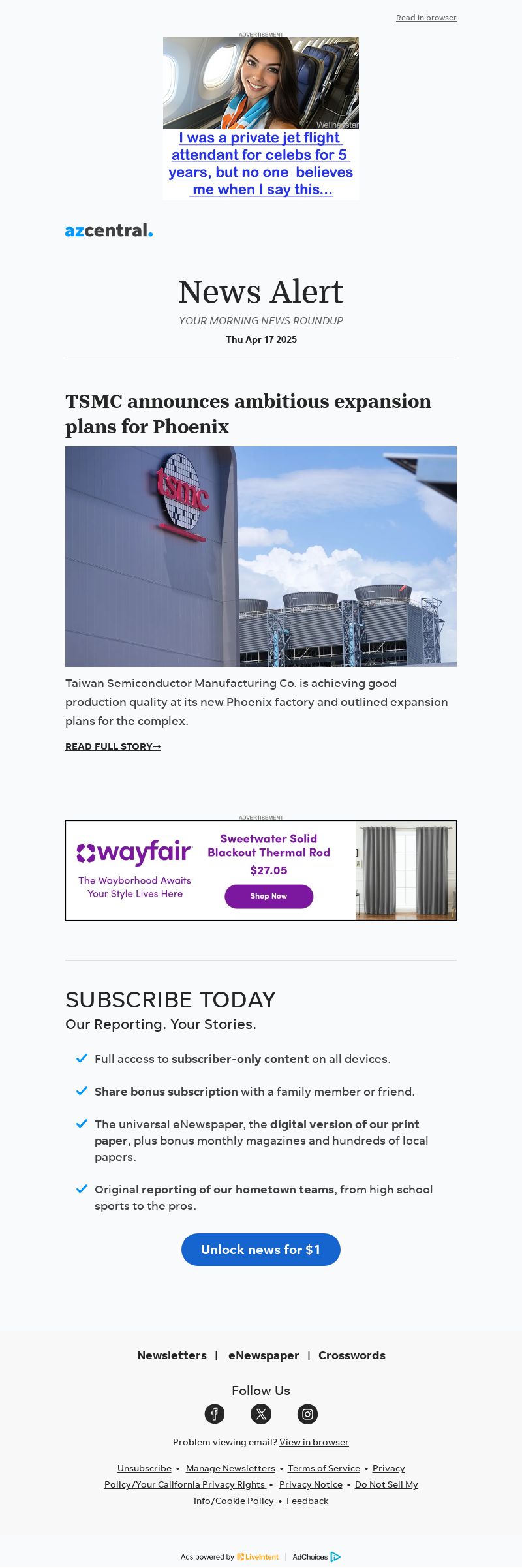Open the TSMC expansion story image
Image resolution: width=522 pixels, height=1568 pixels.
tap(261, 556)
